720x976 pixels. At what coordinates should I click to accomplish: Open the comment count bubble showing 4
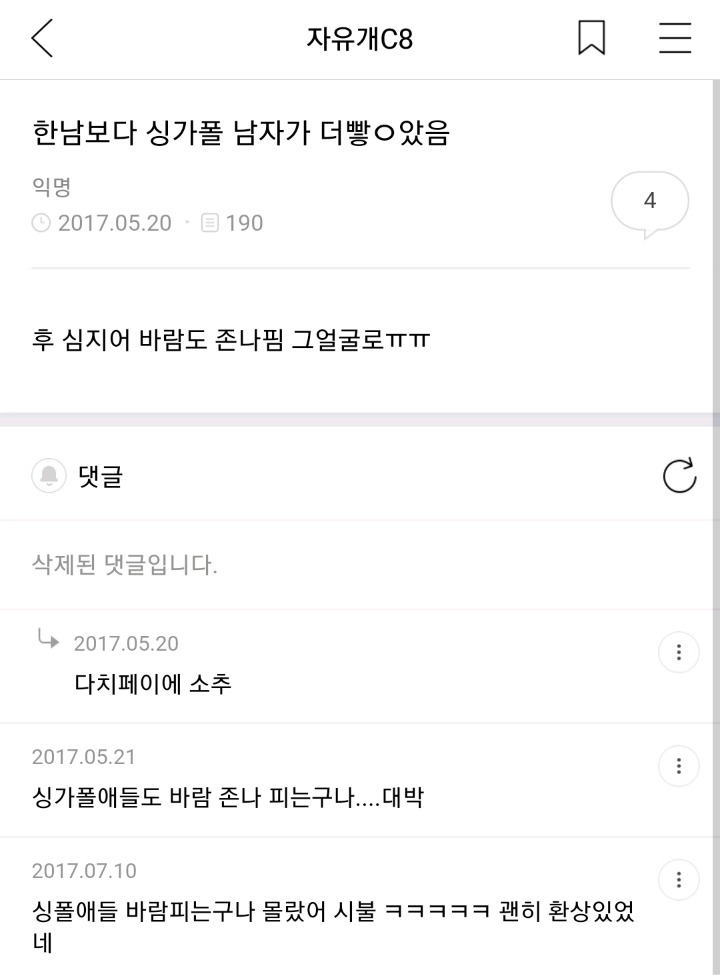649,200
